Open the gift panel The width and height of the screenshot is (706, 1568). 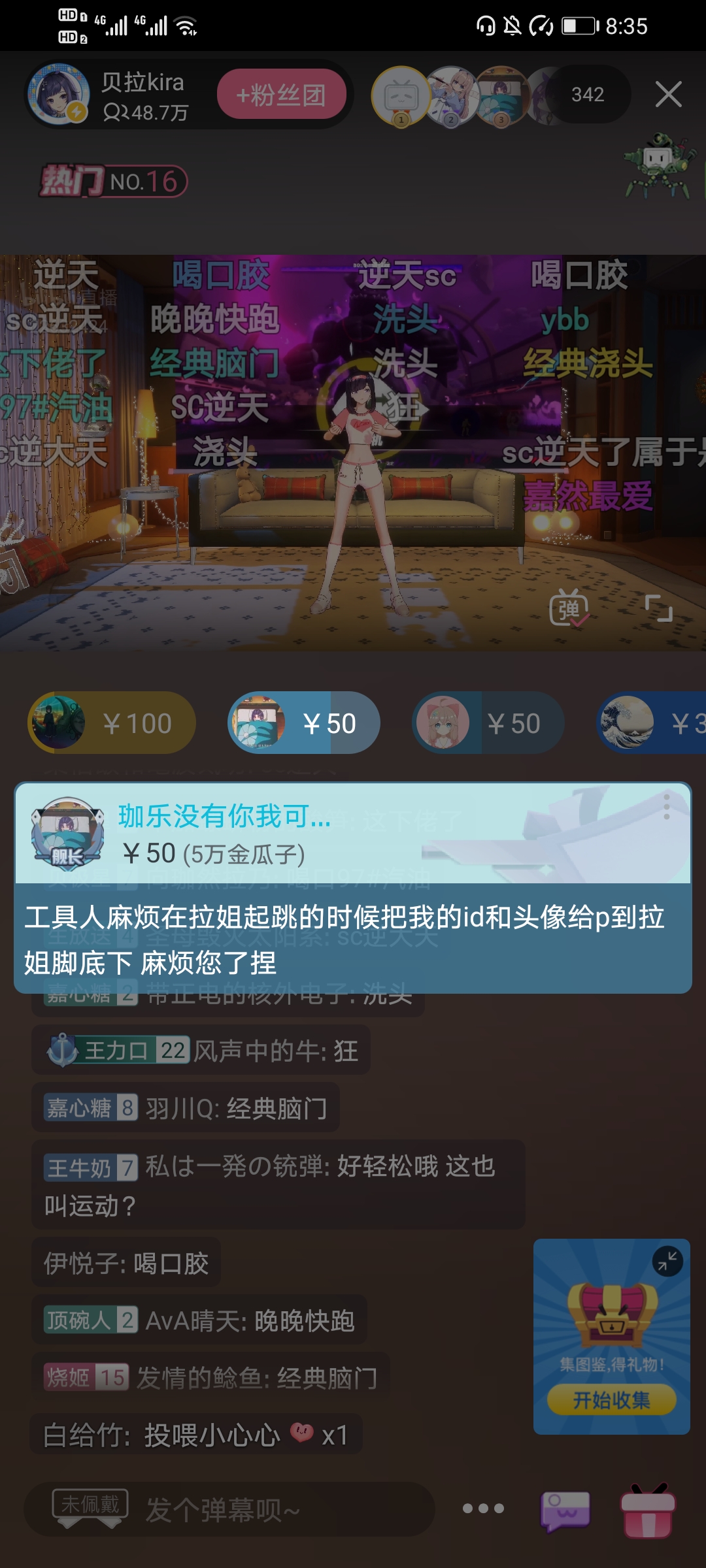click(647, 1511)
